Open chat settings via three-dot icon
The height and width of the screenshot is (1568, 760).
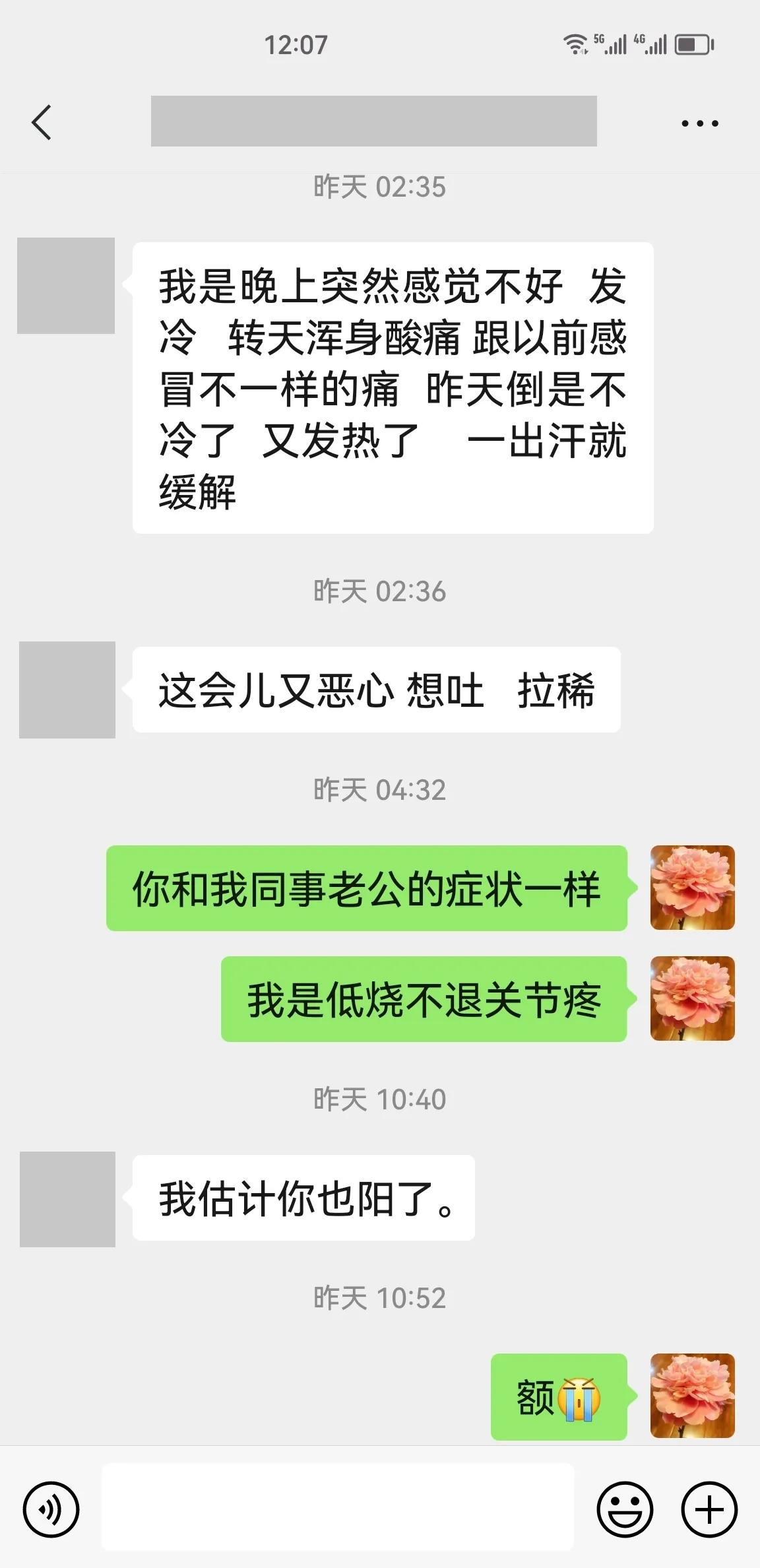point(696,123)
